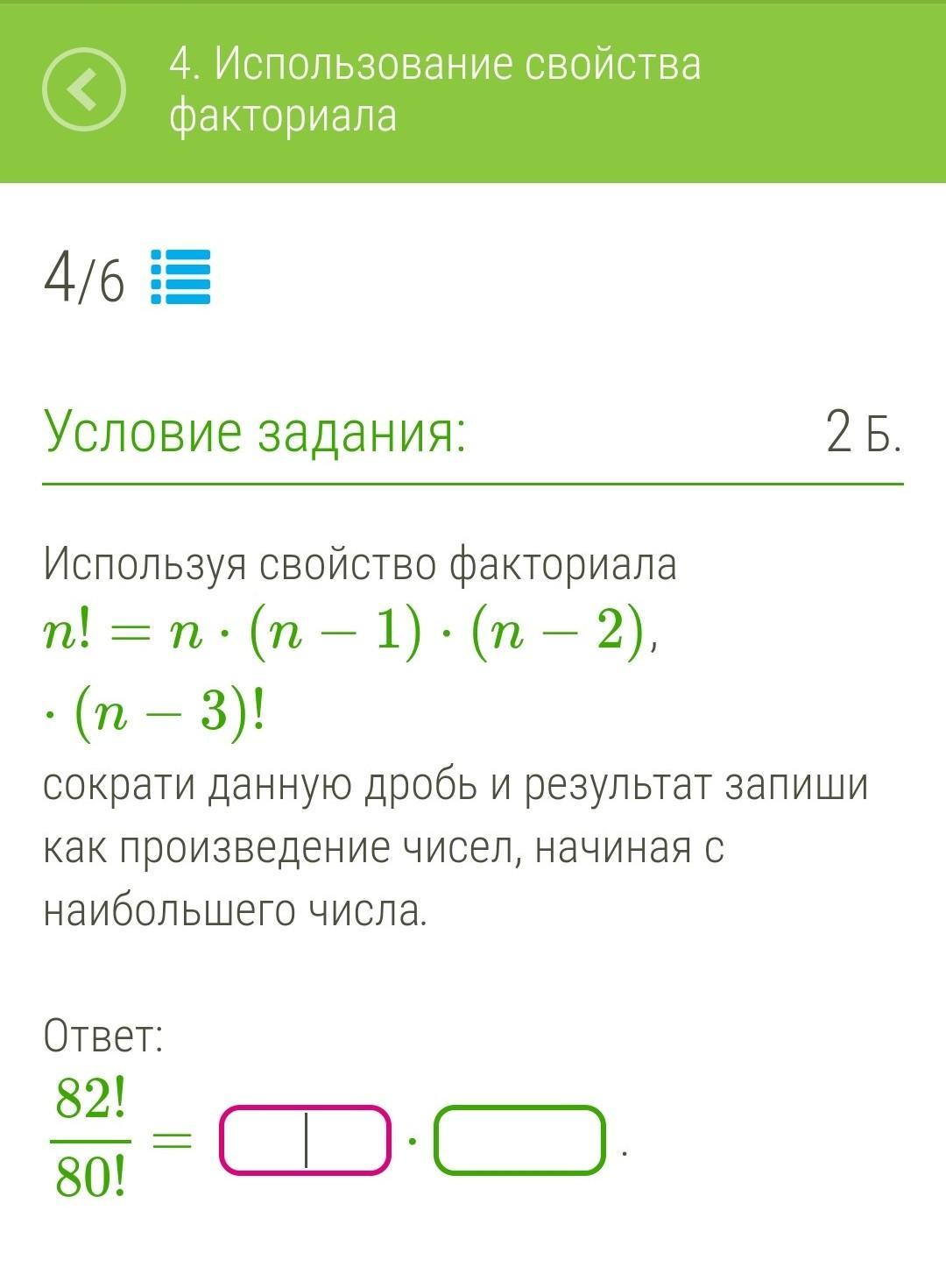Select the second answer box after the dot
Screen dimensions: 946x1288
tap(520, 1140)
